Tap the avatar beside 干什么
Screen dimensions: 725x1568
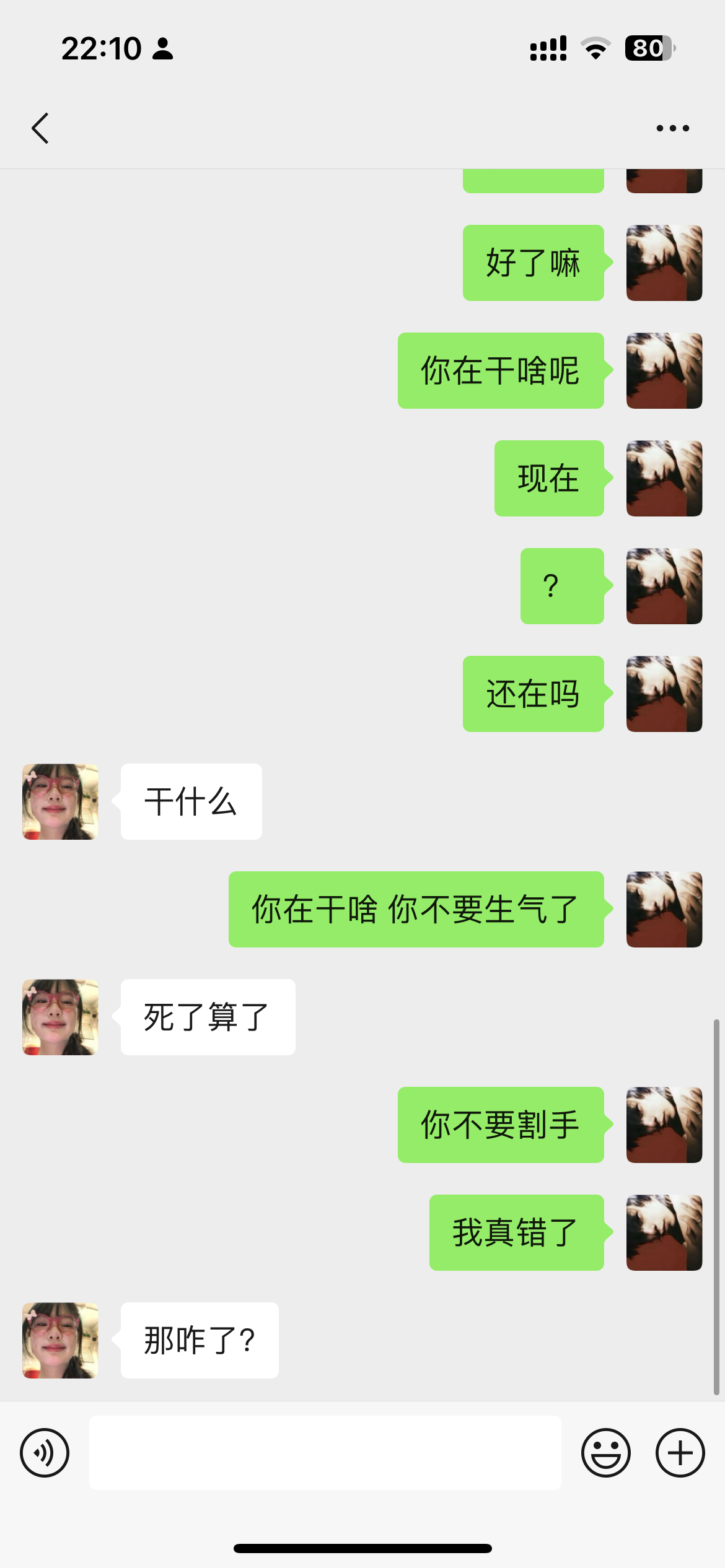(x=60, y=802)
